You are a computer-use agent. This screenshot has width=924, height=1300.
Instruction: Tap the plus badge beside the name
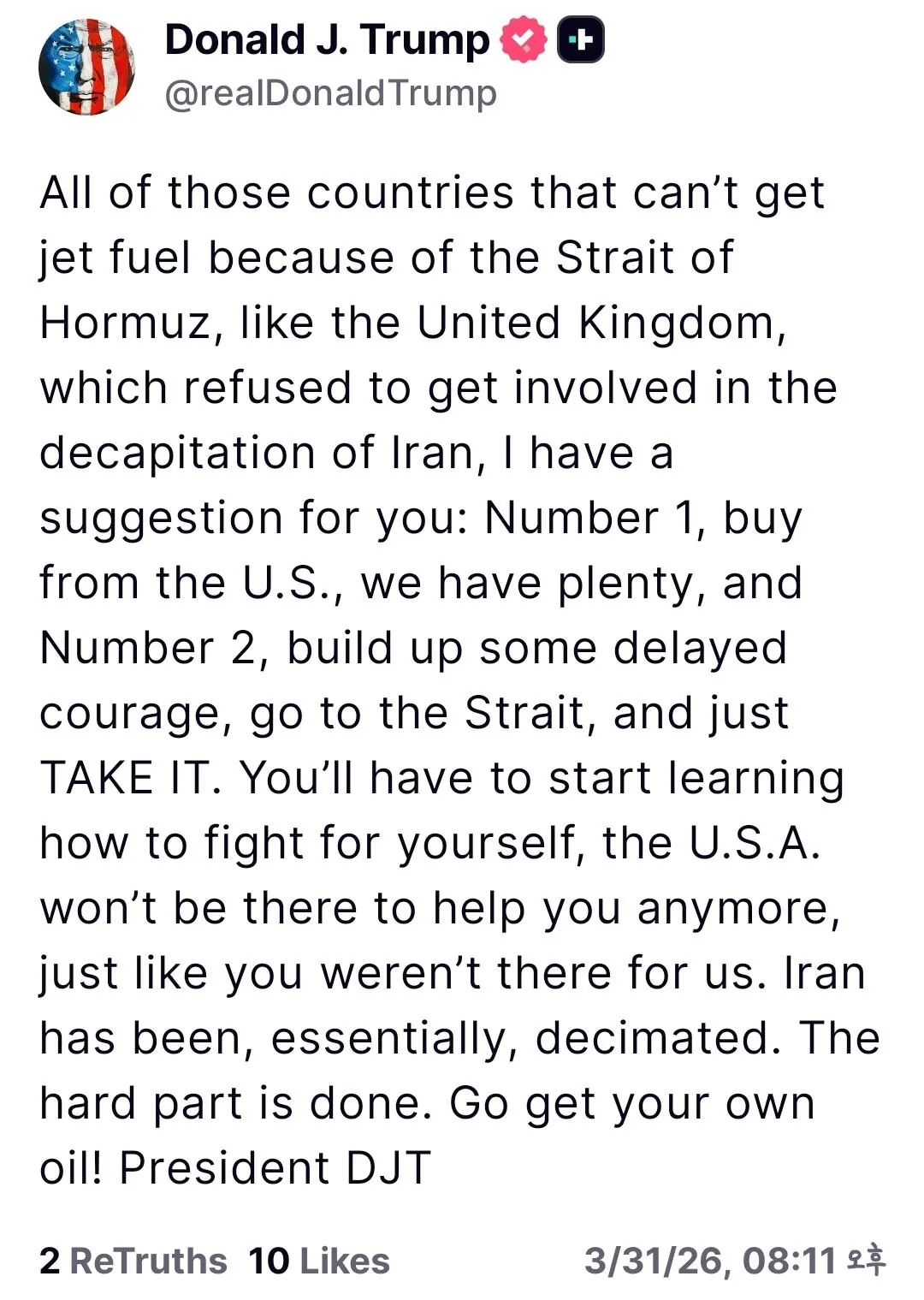[x=581, y=40]
